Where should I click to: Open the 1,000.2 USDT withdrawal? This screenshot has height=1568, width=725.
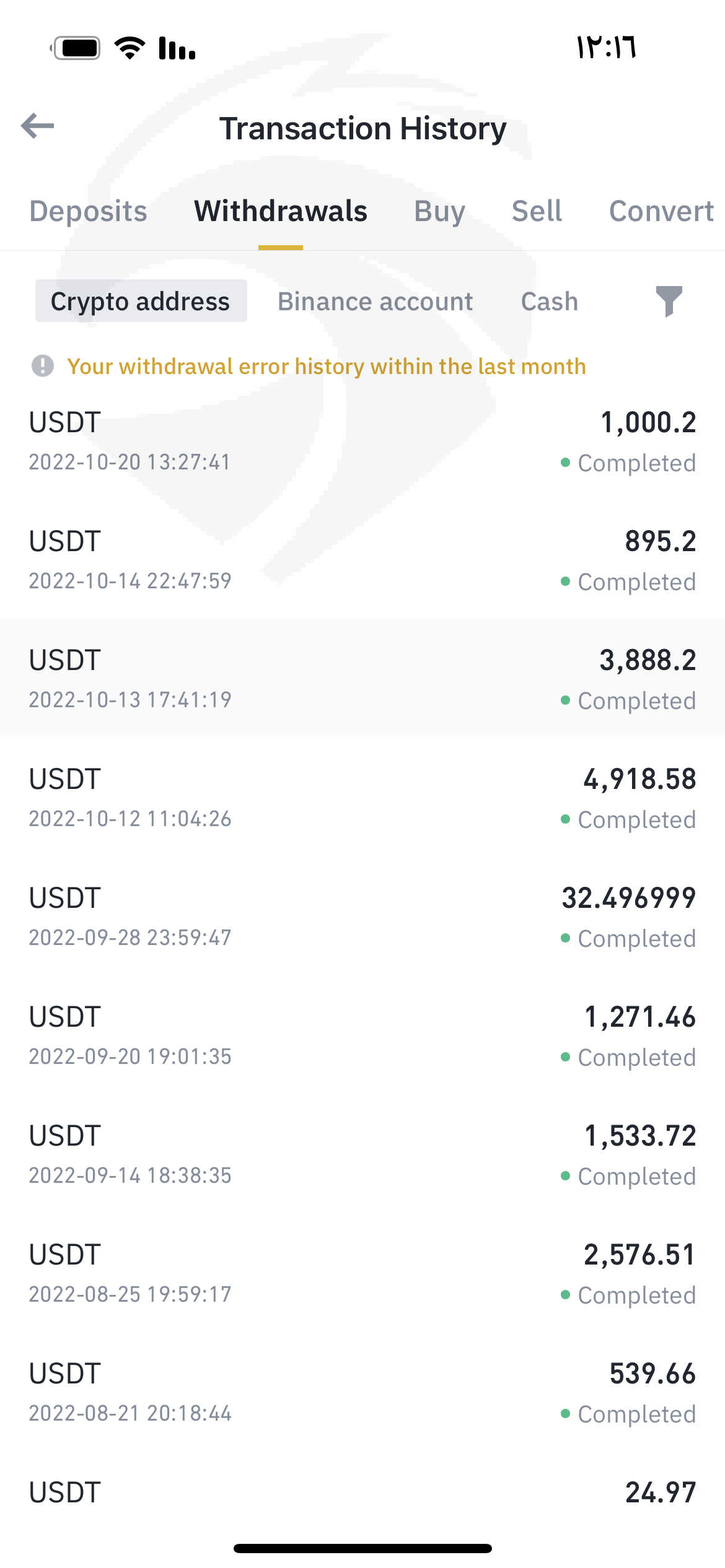[362, 442]
